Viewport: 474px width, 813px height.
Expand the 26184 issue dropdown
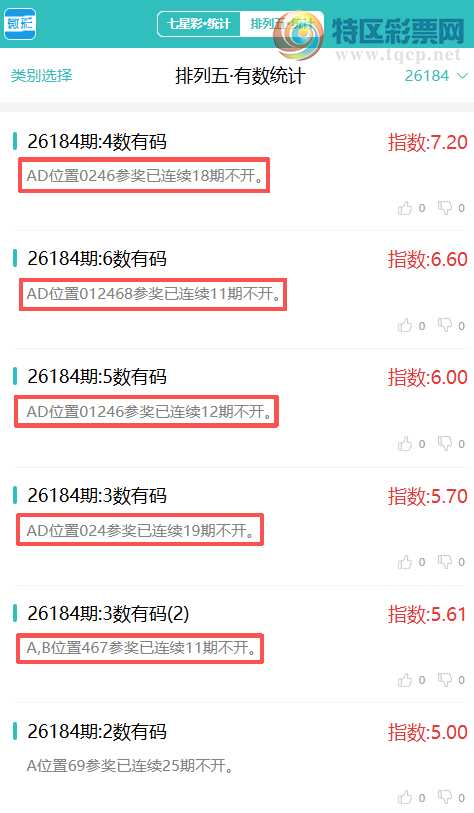436,76
